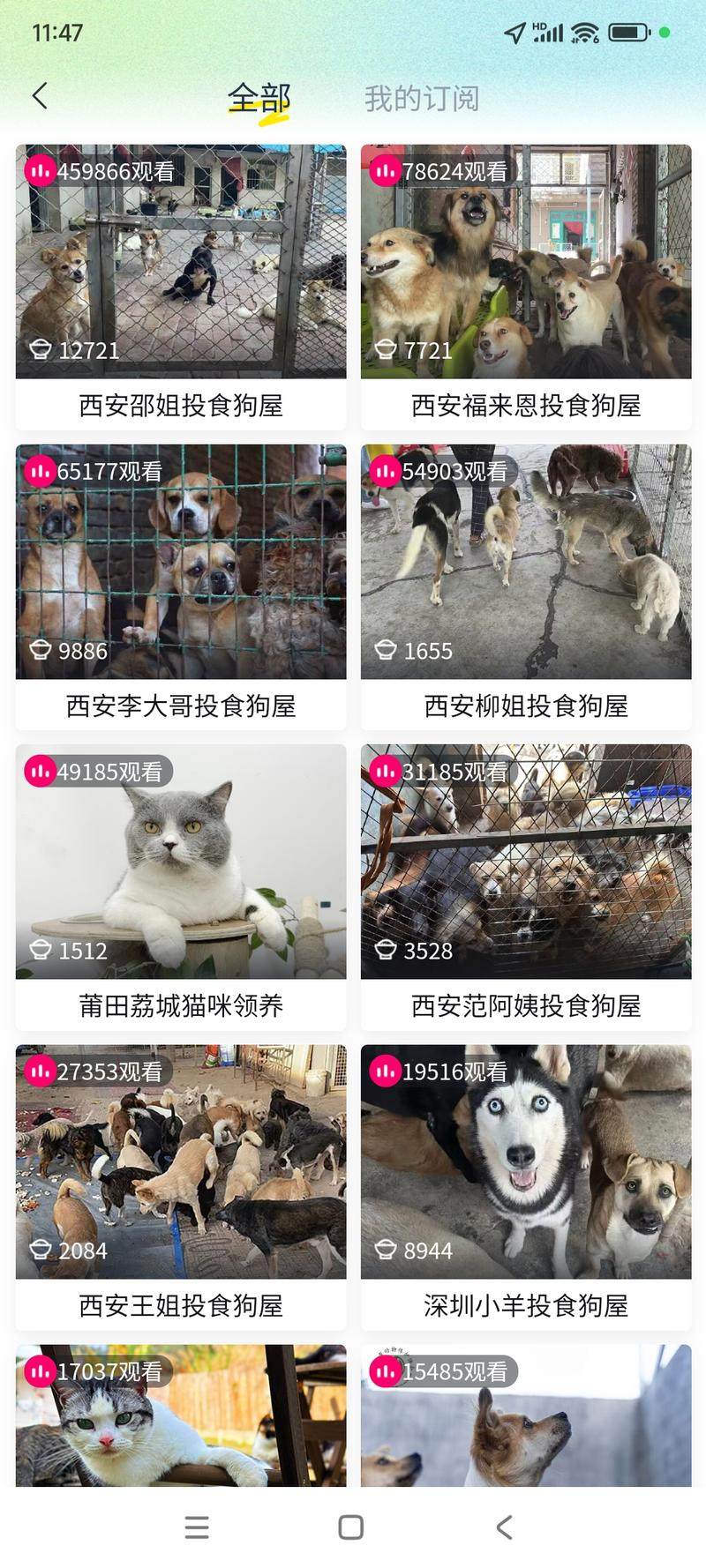Go back using the top-left arrow
The image size is (706, 1568).
[x=40, y=96]
